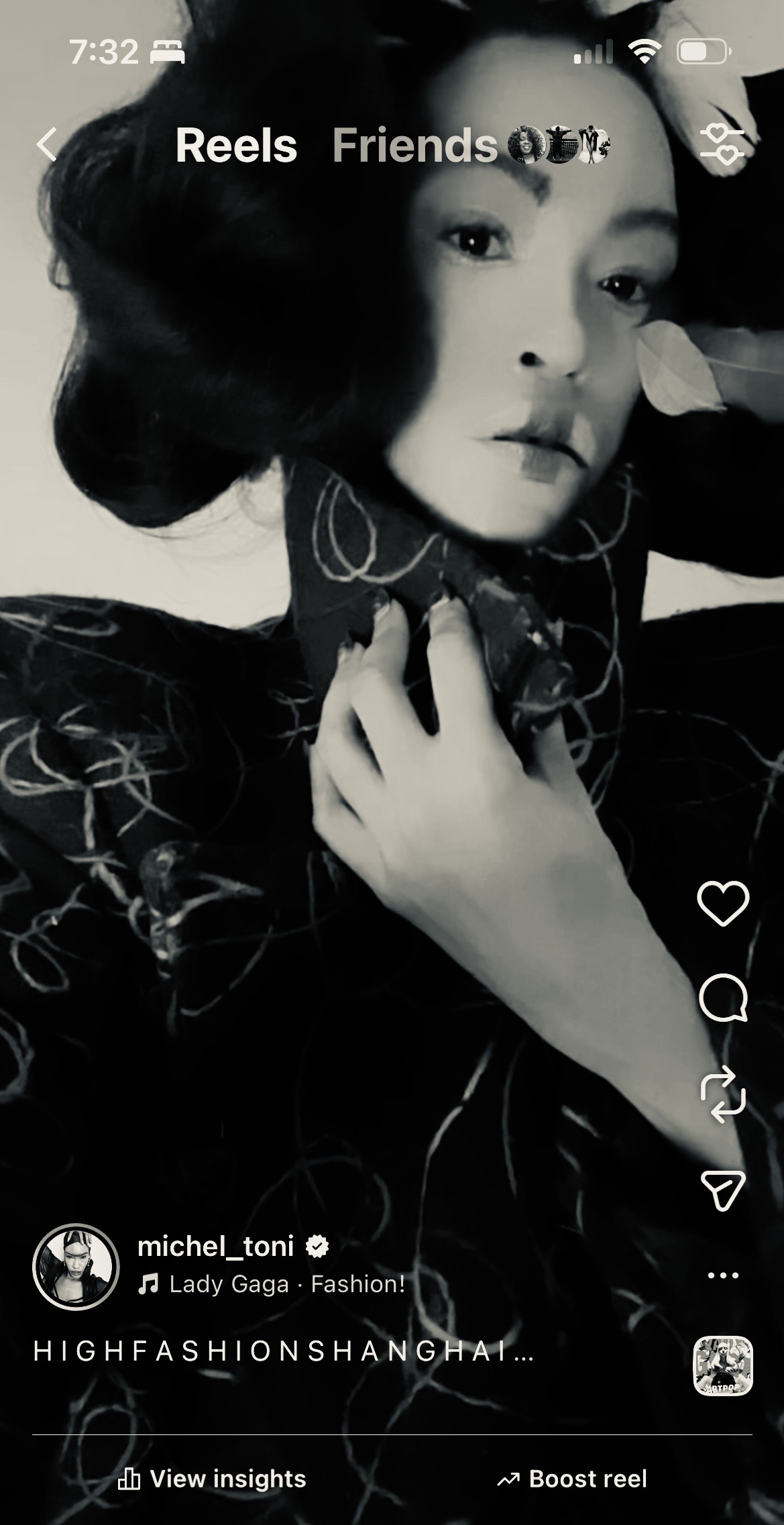Screen dimensions: 784x1525
Task: Open comments on this reel
Action: [x=723, y=998]
